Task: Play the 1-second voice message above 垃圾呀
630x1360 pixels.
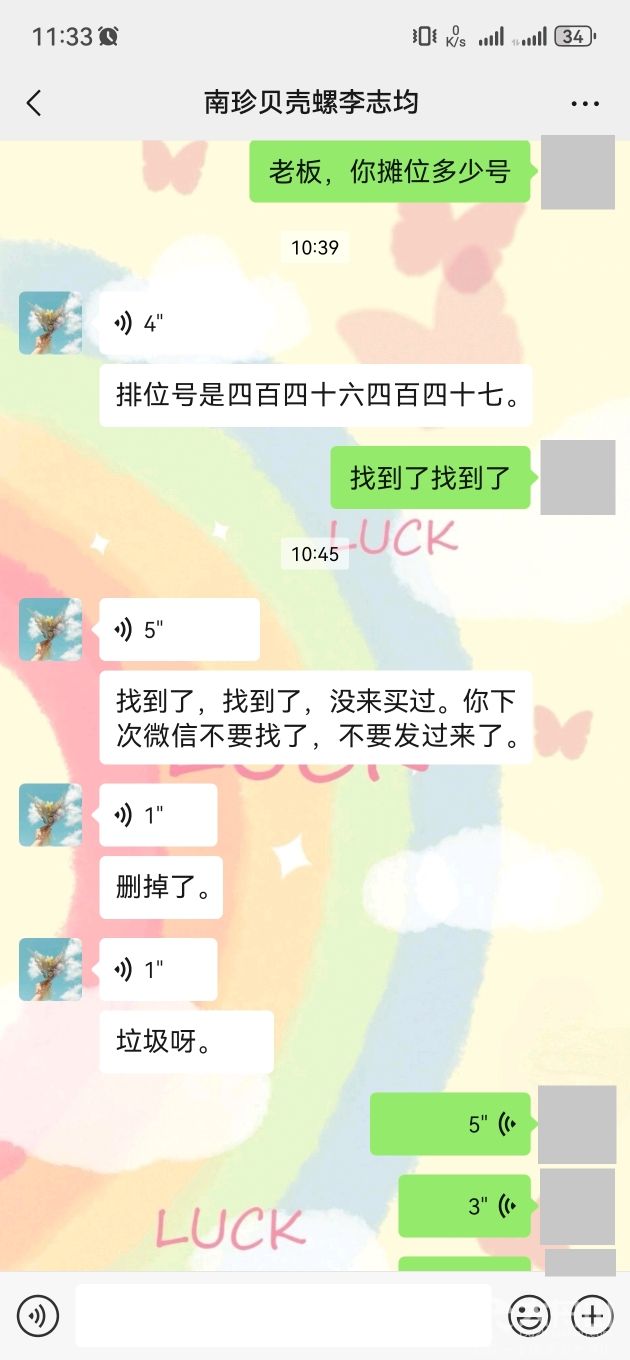Action: tap(158, 969)
